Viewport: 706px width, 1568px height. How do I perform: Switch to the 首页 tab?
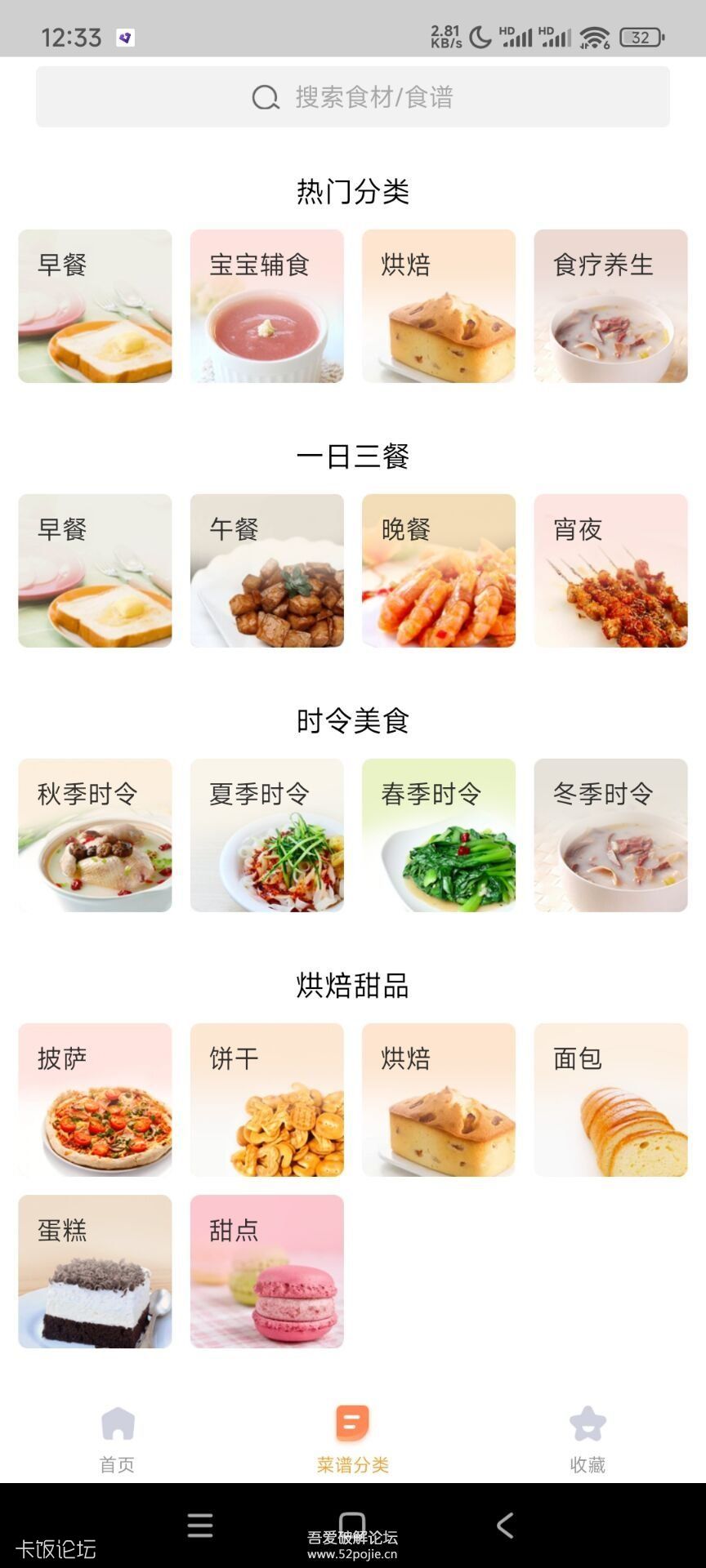point(118,1439)
